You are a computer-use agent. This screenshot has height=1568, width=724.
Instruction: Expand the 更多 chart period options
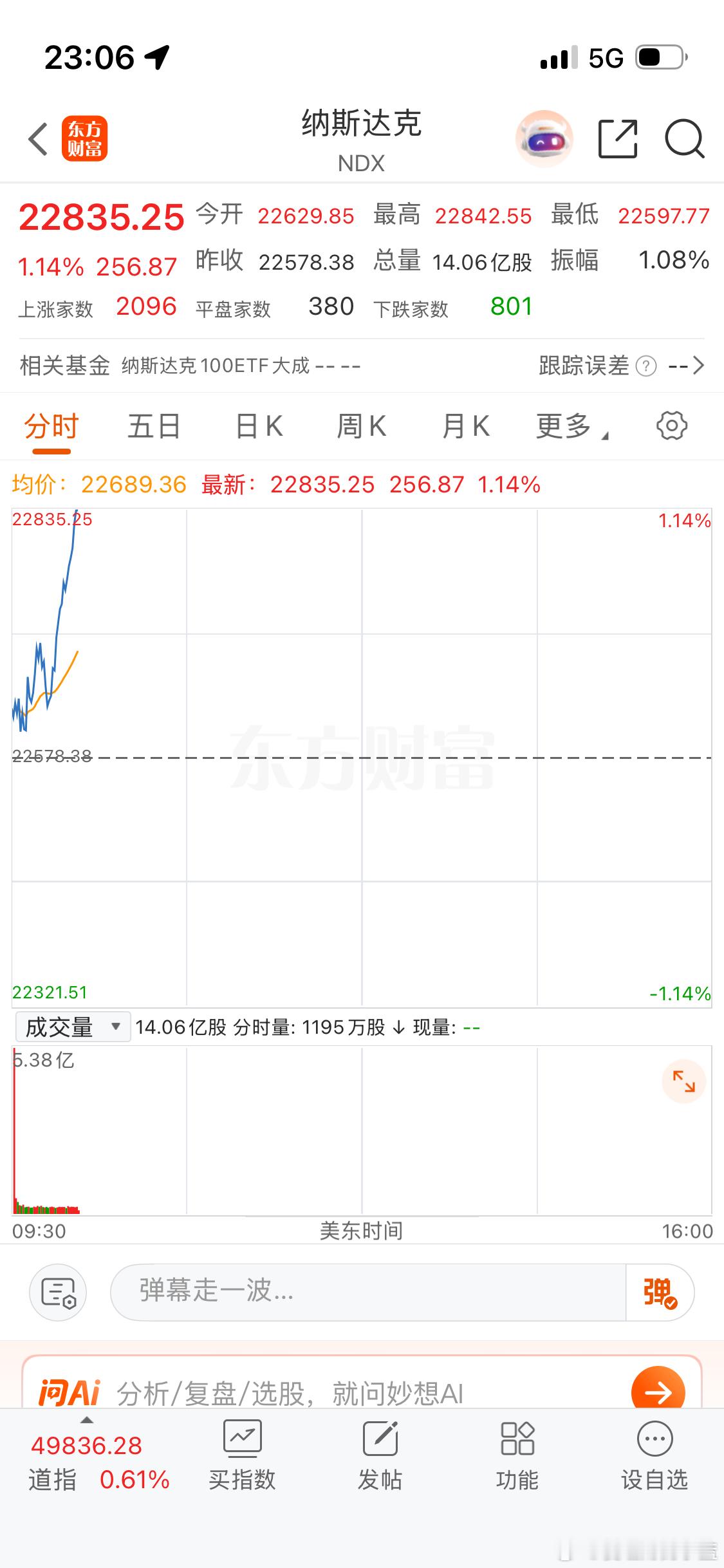pyautogui.click(x=569, y=425)
